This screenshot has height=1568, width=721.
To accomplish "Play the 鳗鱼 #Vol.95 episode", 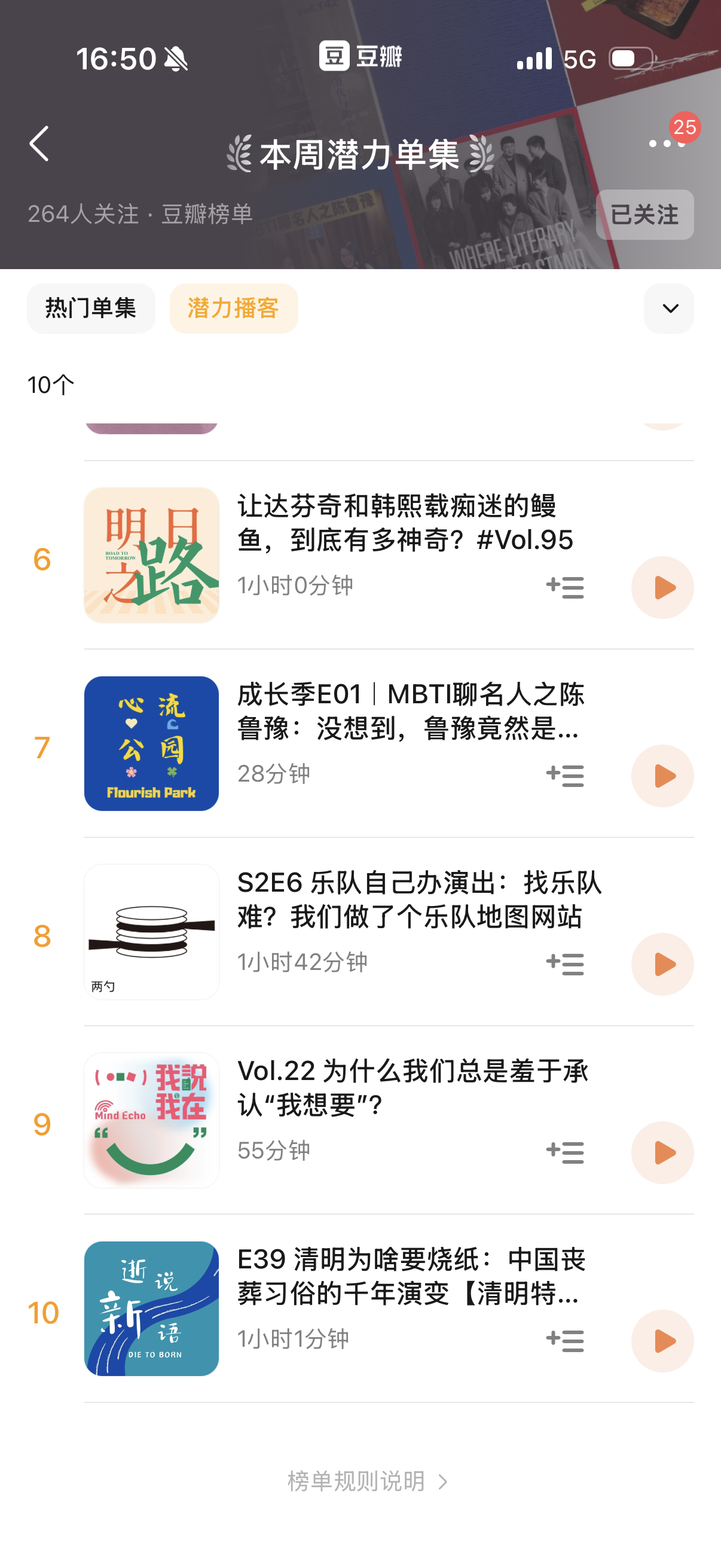I will point(662,587).
